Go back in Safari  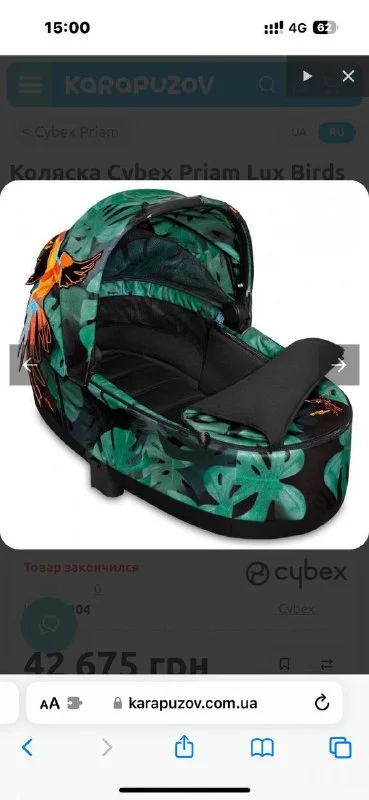[28, 748]
